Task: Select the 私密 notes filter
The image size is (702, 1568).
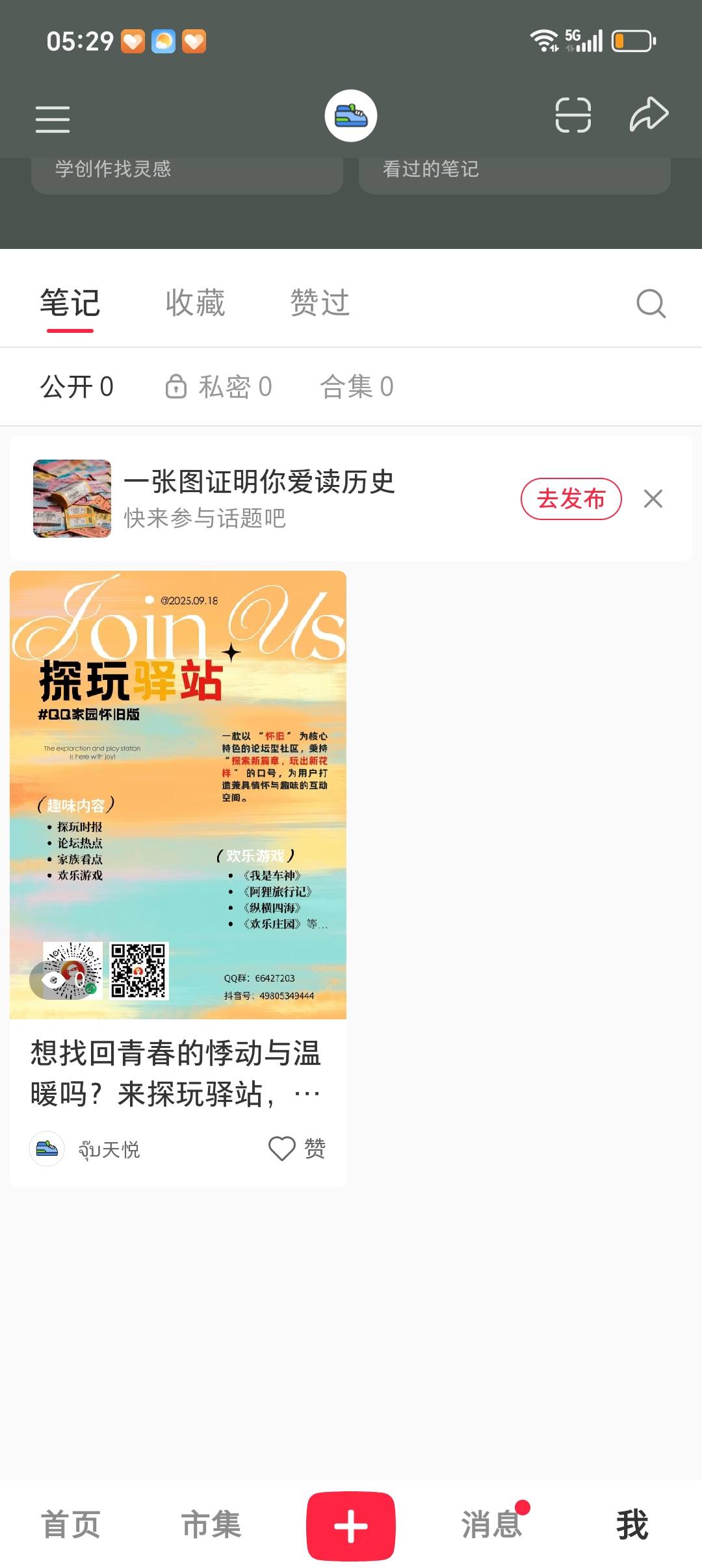Action: pos(219,387)
